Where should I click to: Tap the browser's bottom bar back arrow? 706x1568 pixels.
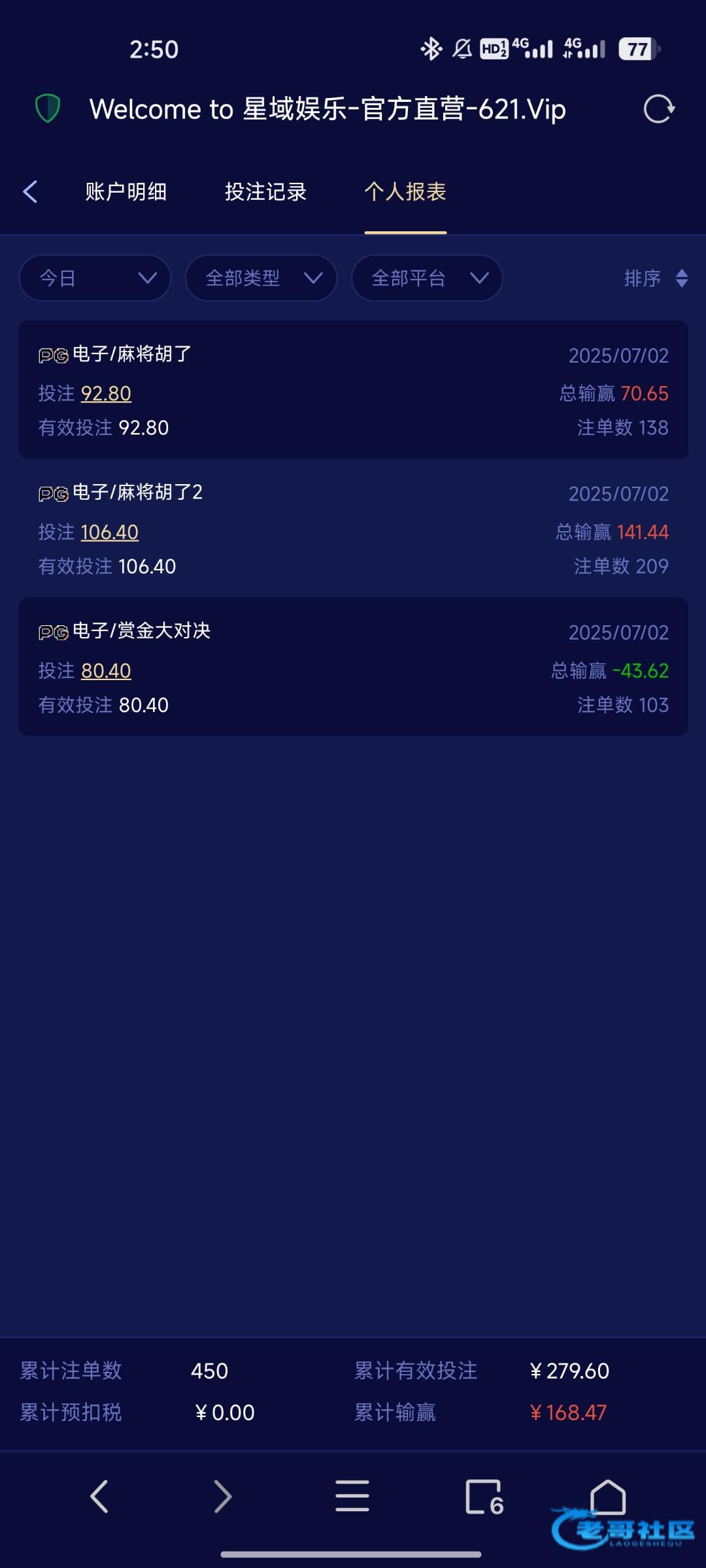tap(99, 1496)
